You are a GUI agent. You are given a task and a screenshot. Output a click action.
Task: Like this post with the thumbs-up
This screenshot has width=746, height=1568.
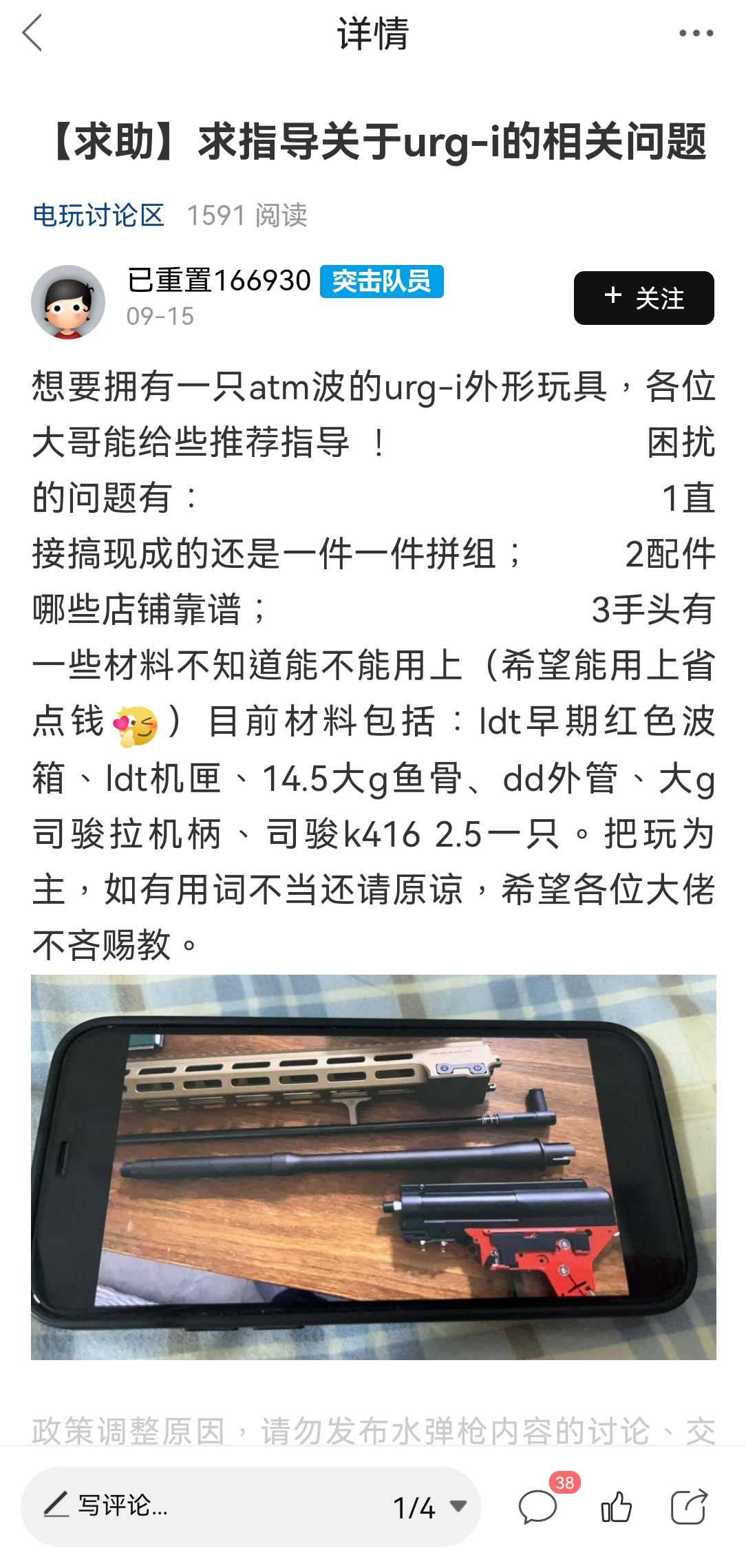coord(616,1507)
